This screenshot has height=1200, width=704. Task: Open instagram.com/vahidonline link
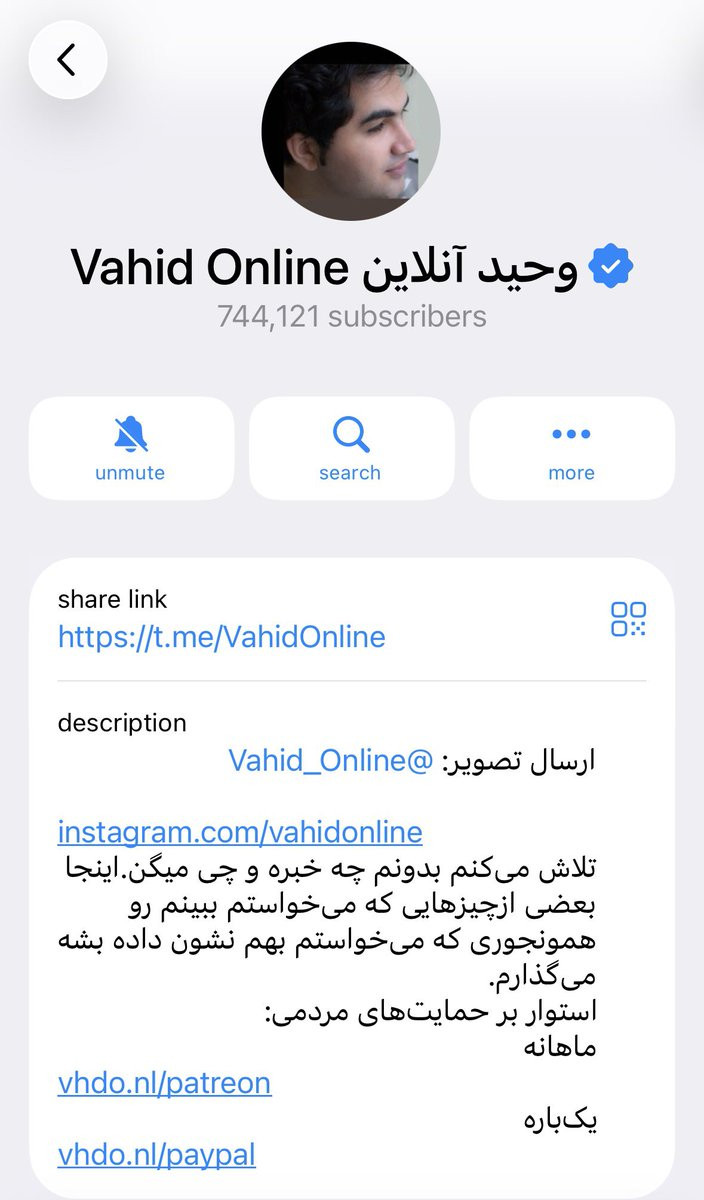point(240,831)
